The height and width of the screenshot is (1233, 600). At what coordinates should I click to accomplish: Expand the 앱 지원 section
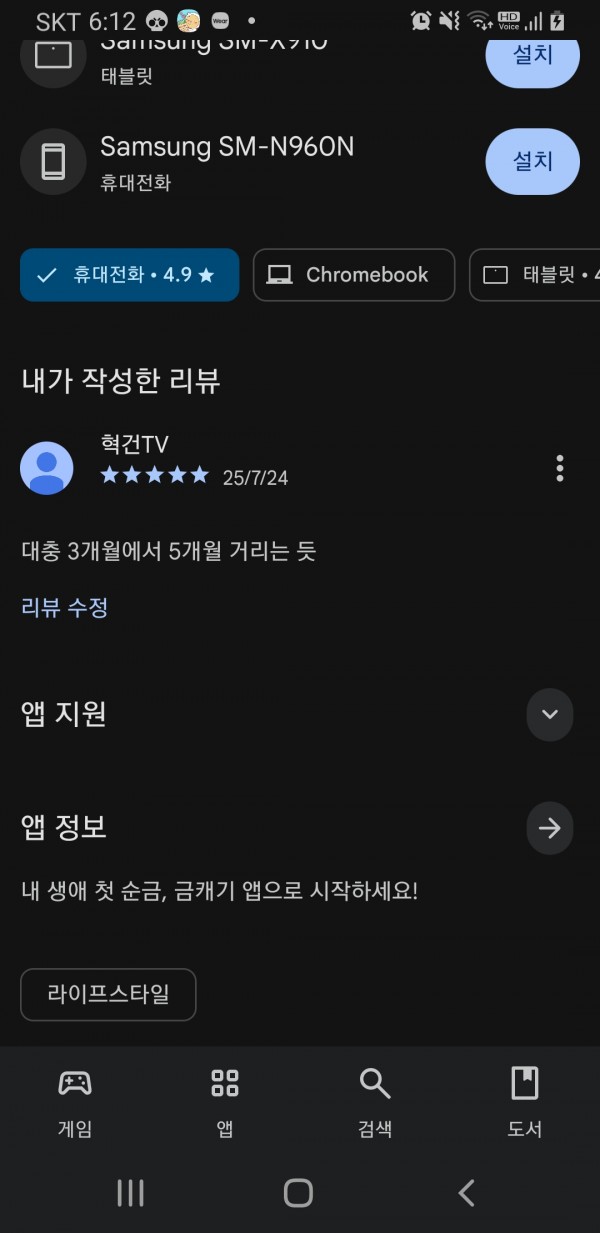pos(549,714)
